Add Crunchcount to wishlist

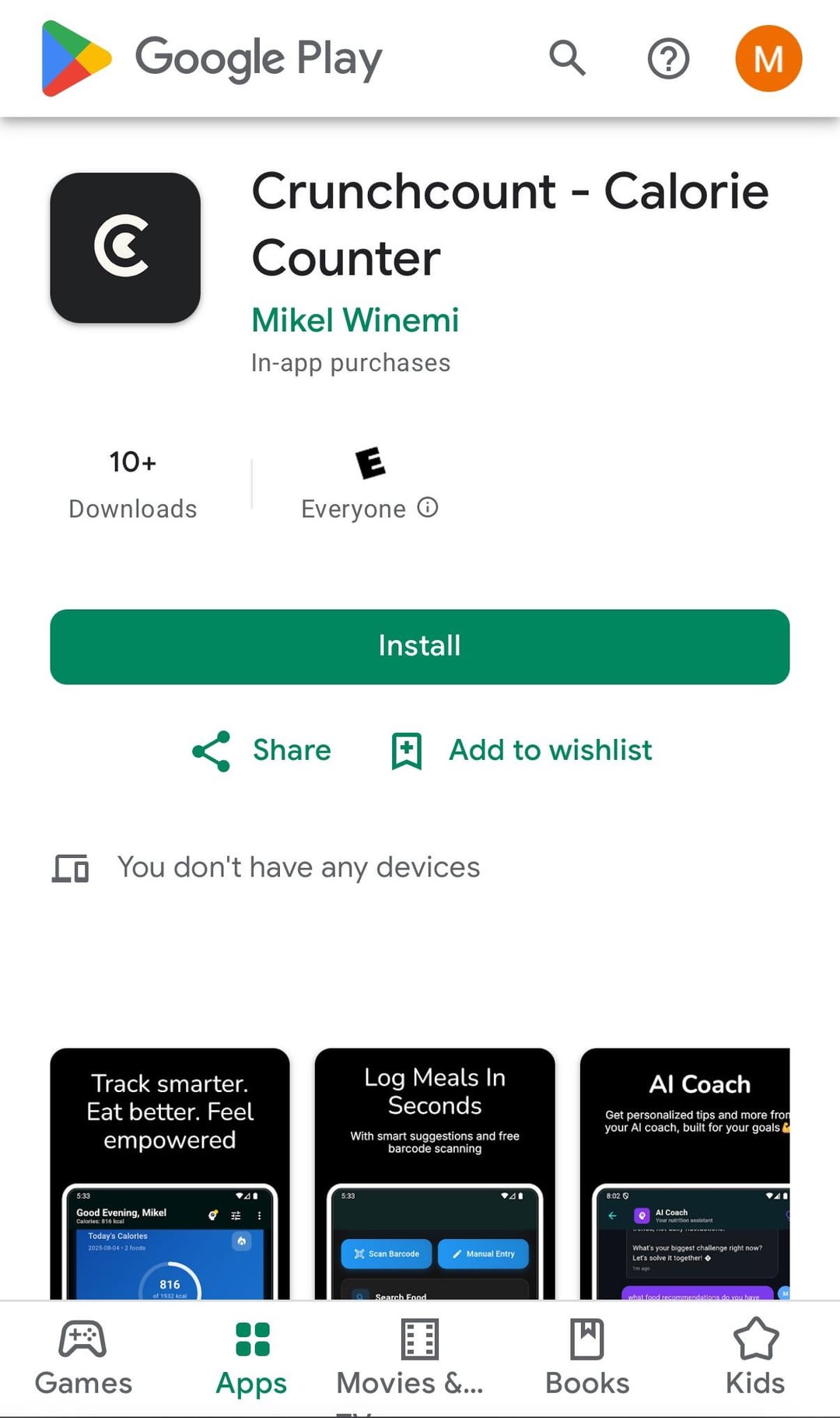pyautogui.click(x=521, y=751)
